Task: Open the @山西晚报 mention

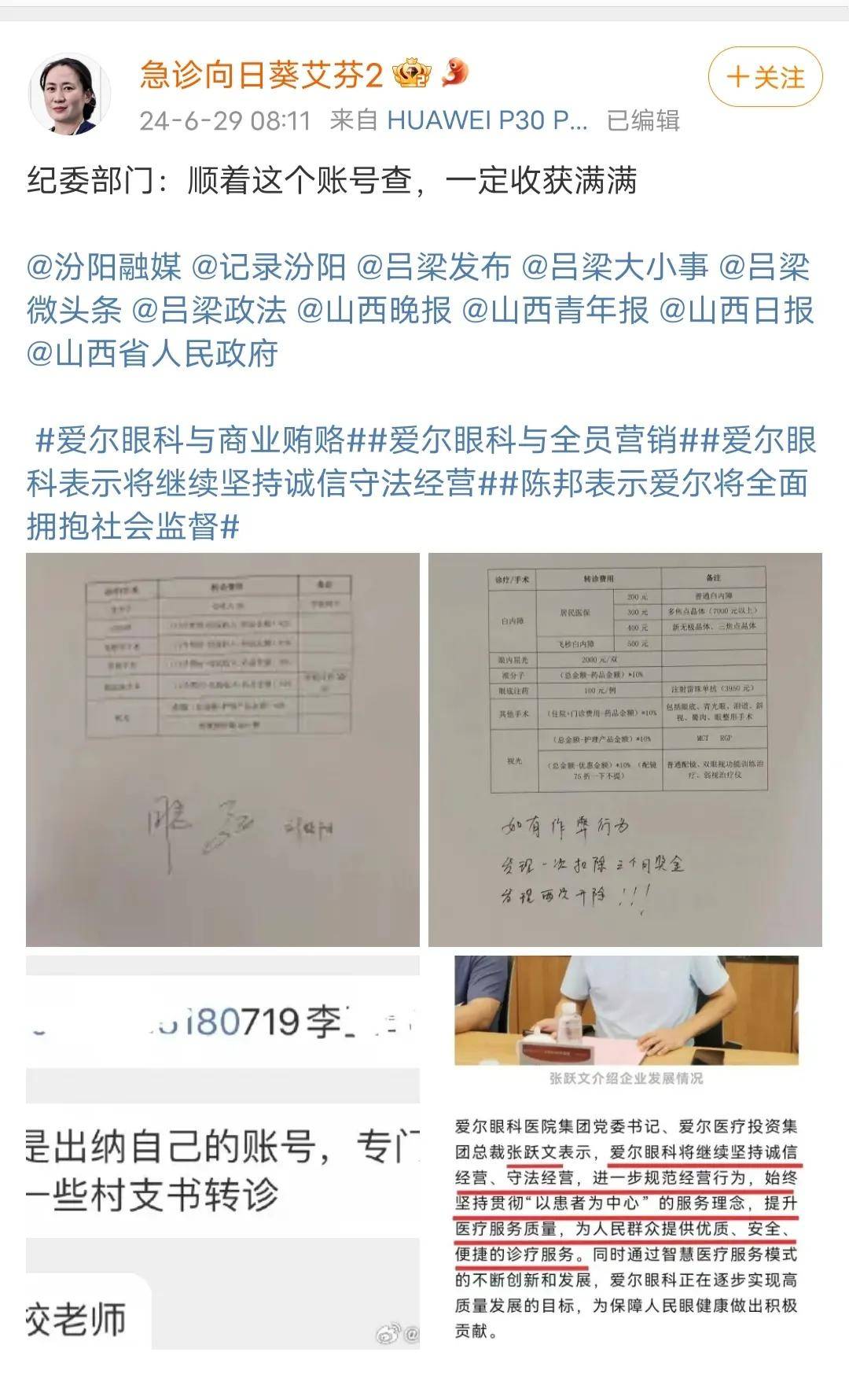Action: pyautogui.click(x=374, y=311)
